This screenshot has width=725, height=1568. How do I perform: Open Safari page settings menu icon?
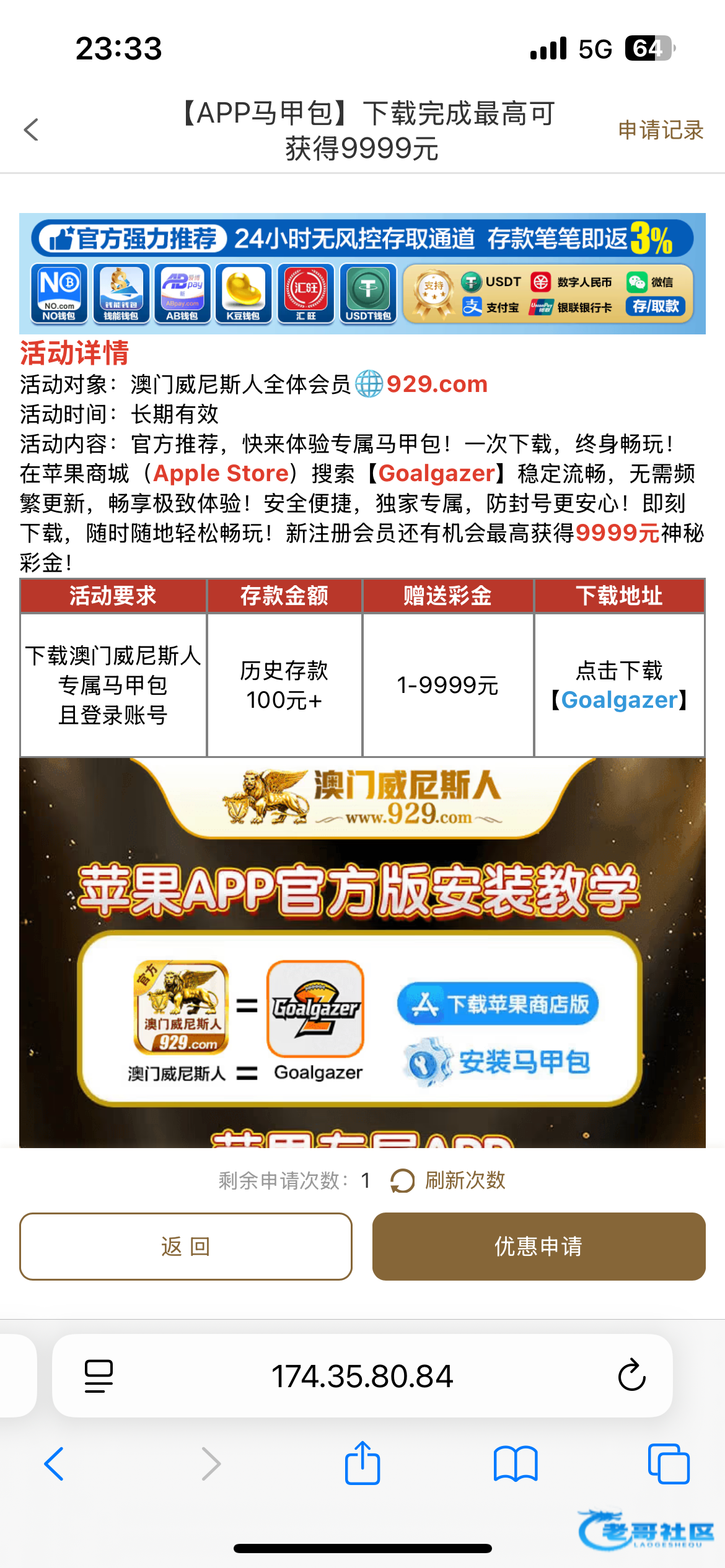click(99, 1376)
